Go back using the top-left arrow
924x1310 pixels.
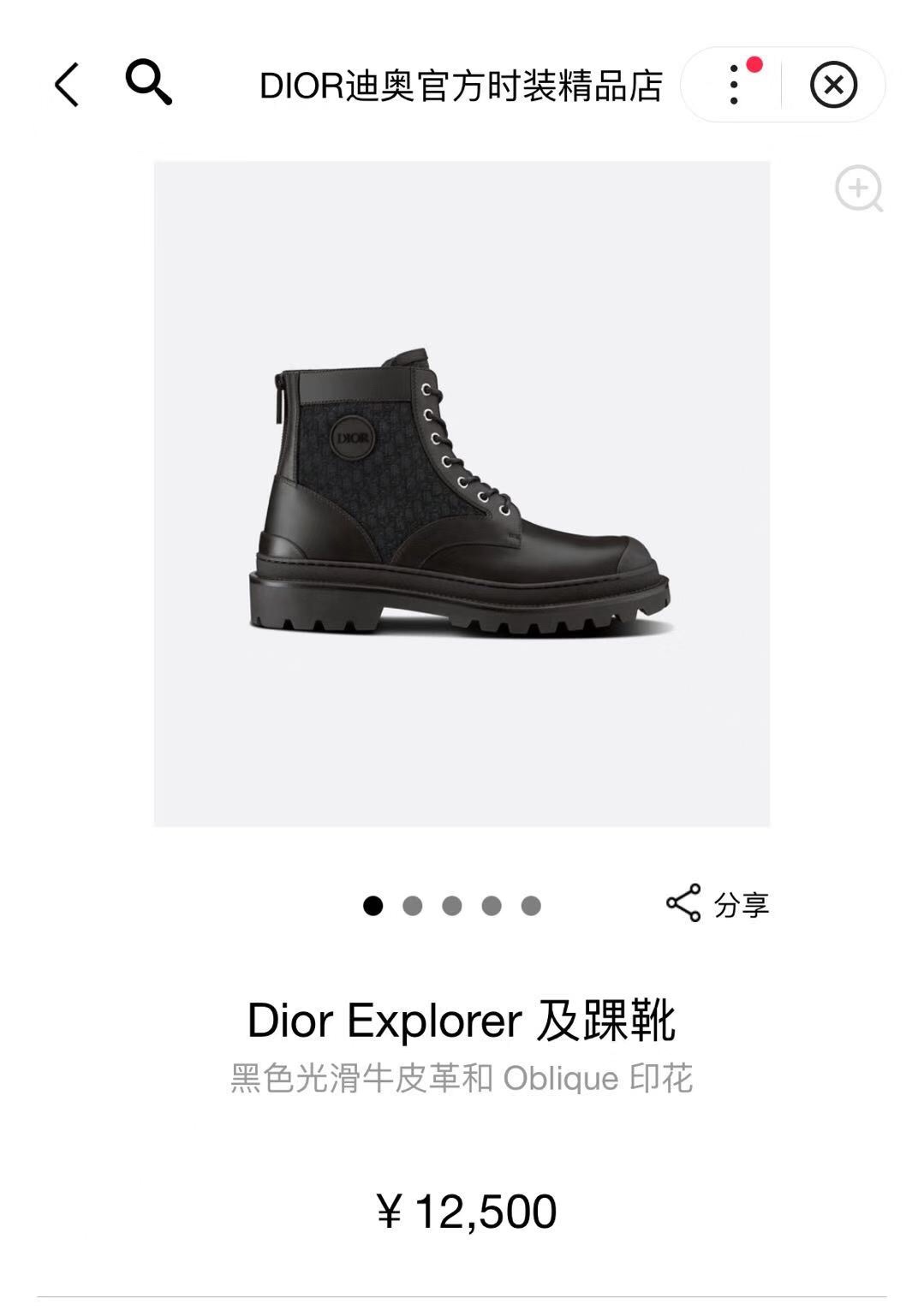67,85
